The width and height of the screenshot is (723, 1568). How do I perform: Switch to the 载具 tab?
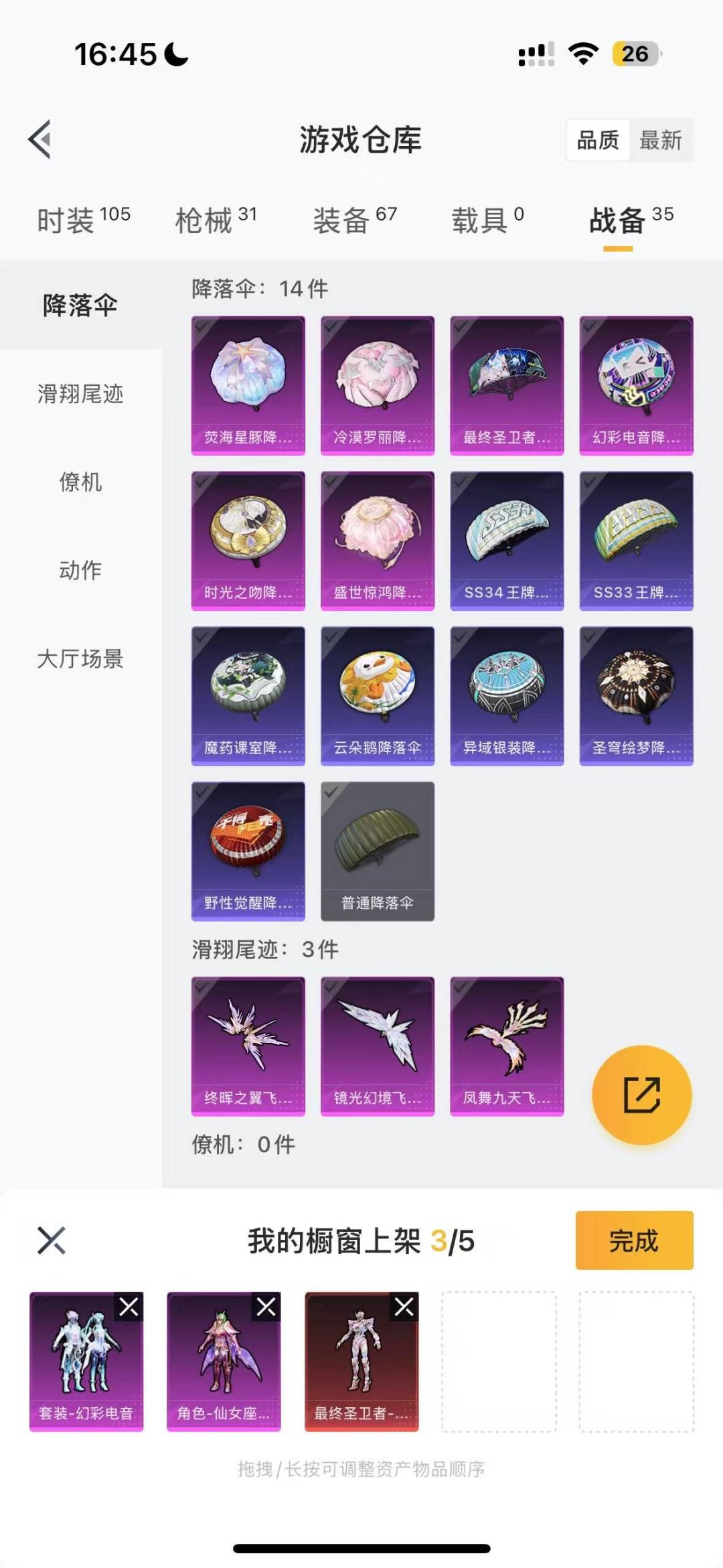pyautogui.click(x=487, y=220)
